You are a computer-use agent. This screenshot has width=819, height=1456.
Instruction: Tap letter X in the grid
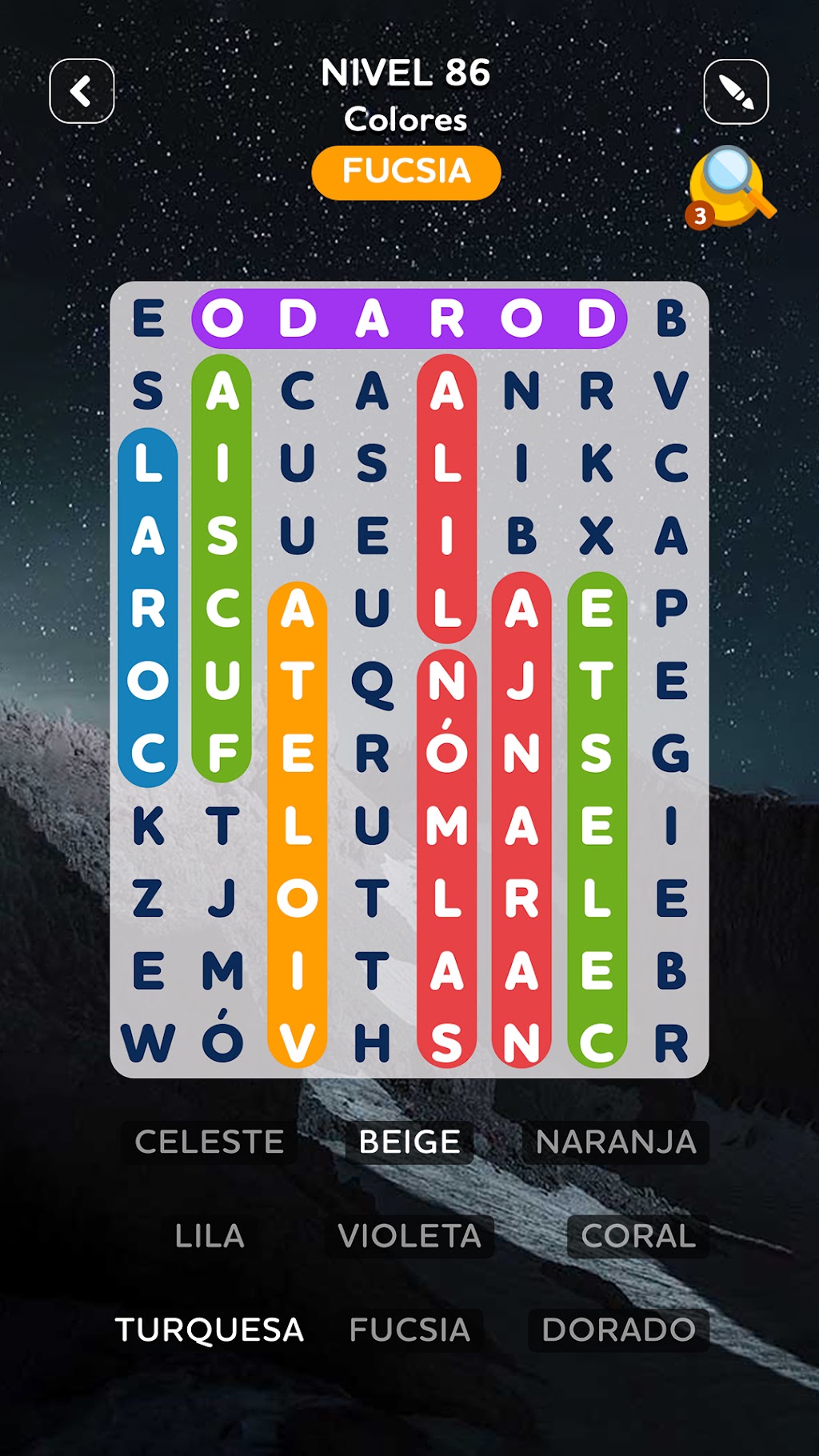coord(597,537)
